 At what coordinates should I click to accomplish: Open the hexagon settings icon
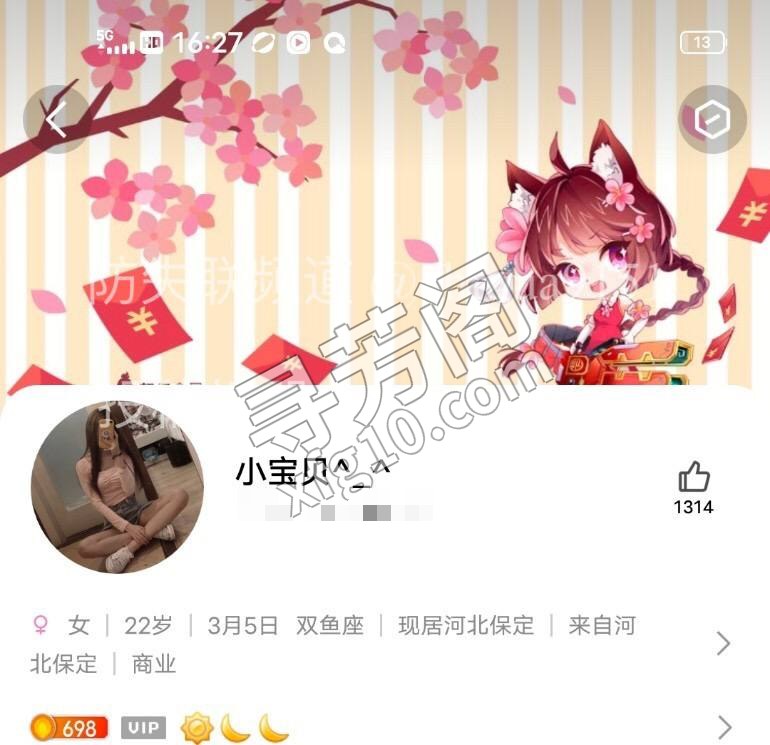[x=713, y=119]
